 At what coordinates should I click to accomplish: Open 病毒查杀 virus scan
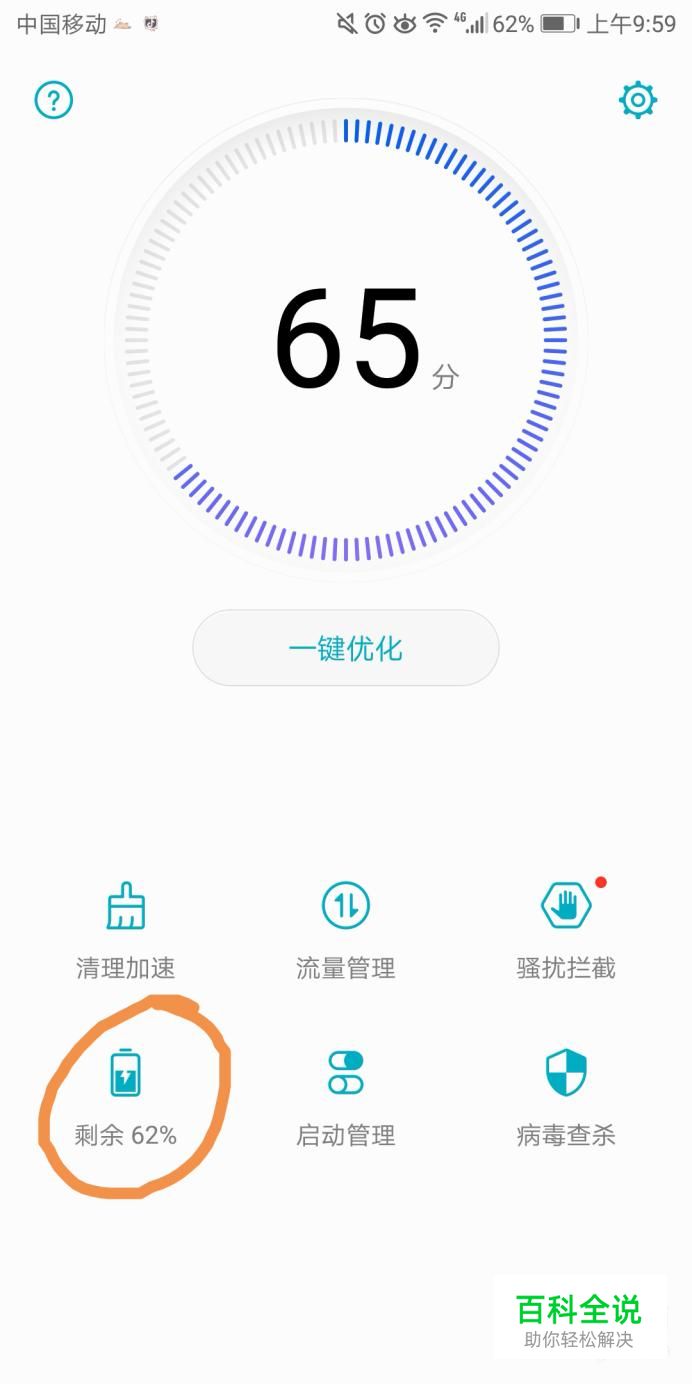point(566,1095)
